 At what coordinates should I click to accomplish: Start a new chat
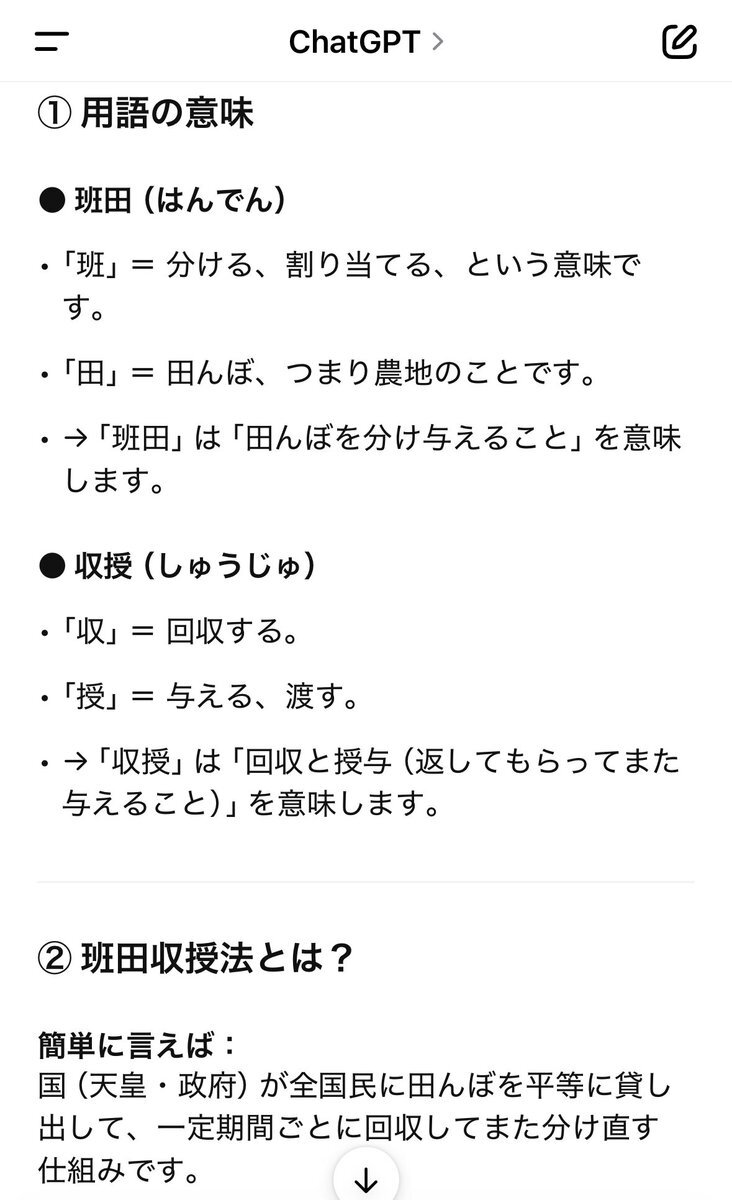pyautogui.click(x=680, y=41)
